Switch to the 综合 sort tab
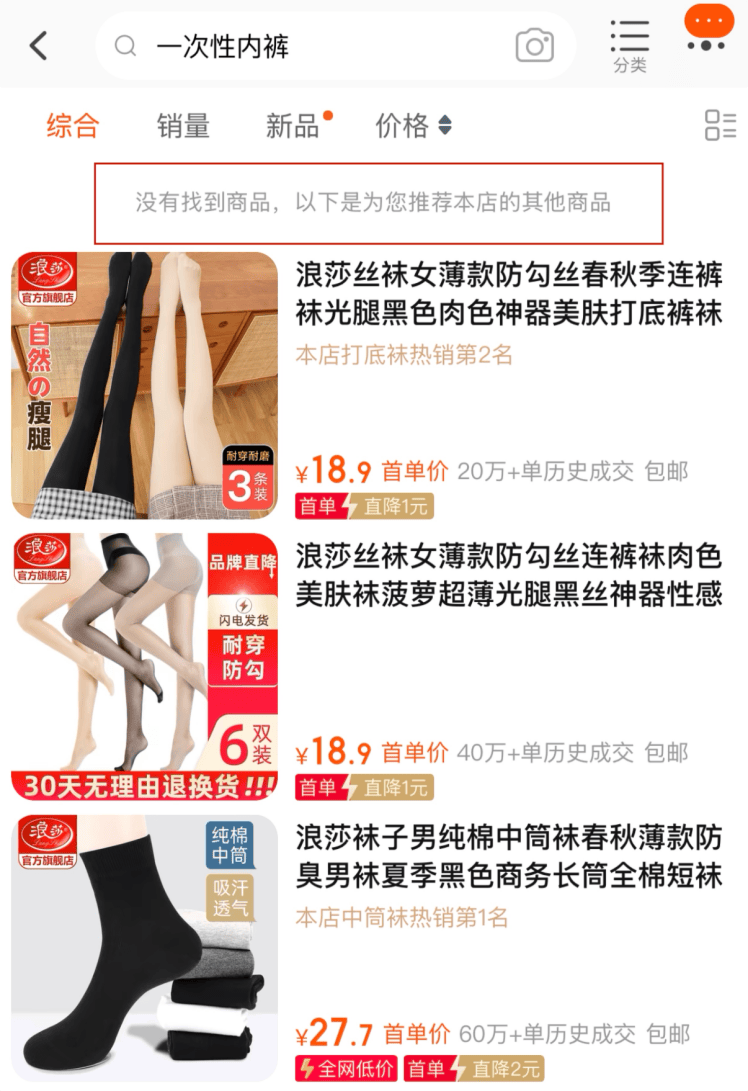 pyautogui.click(x=72, y=126)
